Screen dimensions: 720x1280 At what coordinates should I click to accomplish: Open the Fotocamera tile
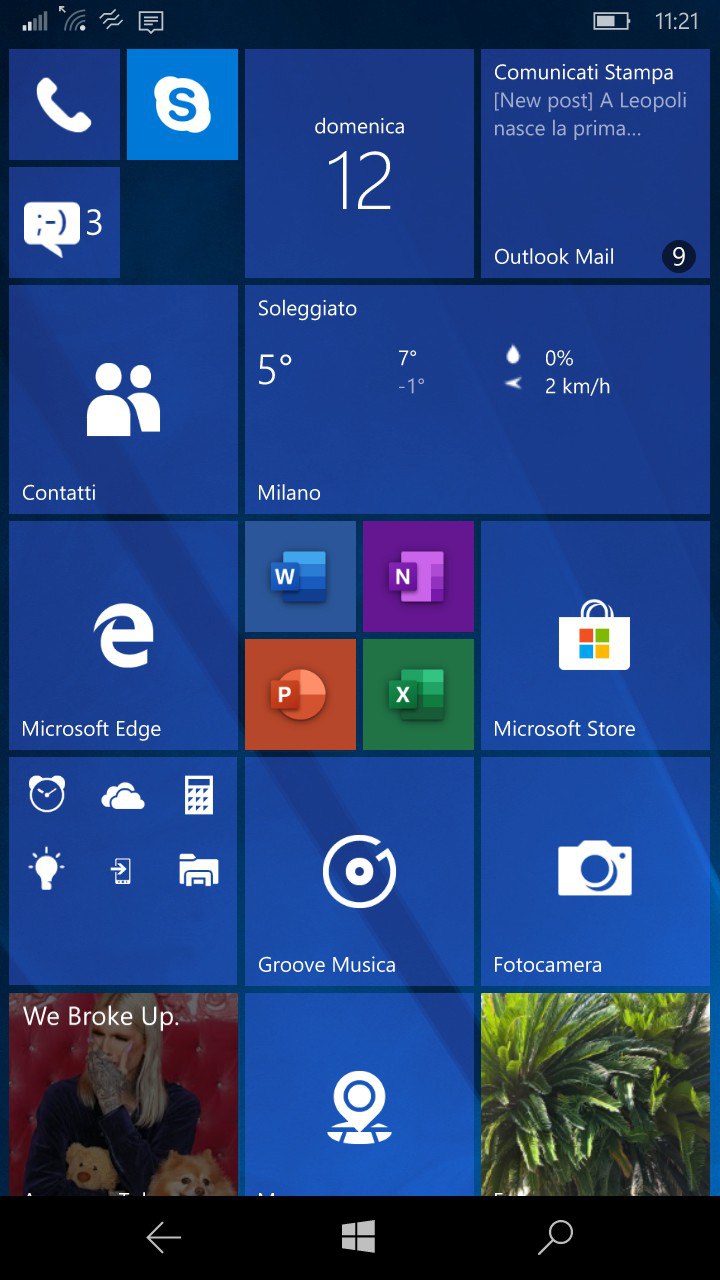pos(595,872)
